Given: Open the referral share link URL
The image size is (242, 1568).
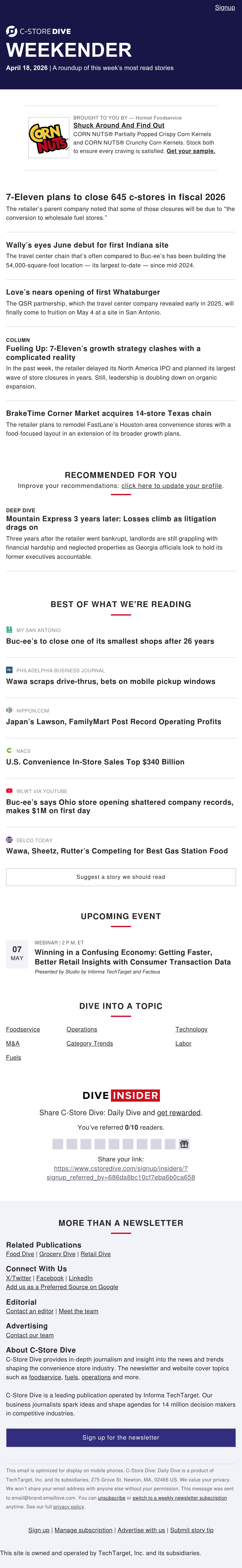Looking at the screenshot, I should click(x=121, y=1173).
